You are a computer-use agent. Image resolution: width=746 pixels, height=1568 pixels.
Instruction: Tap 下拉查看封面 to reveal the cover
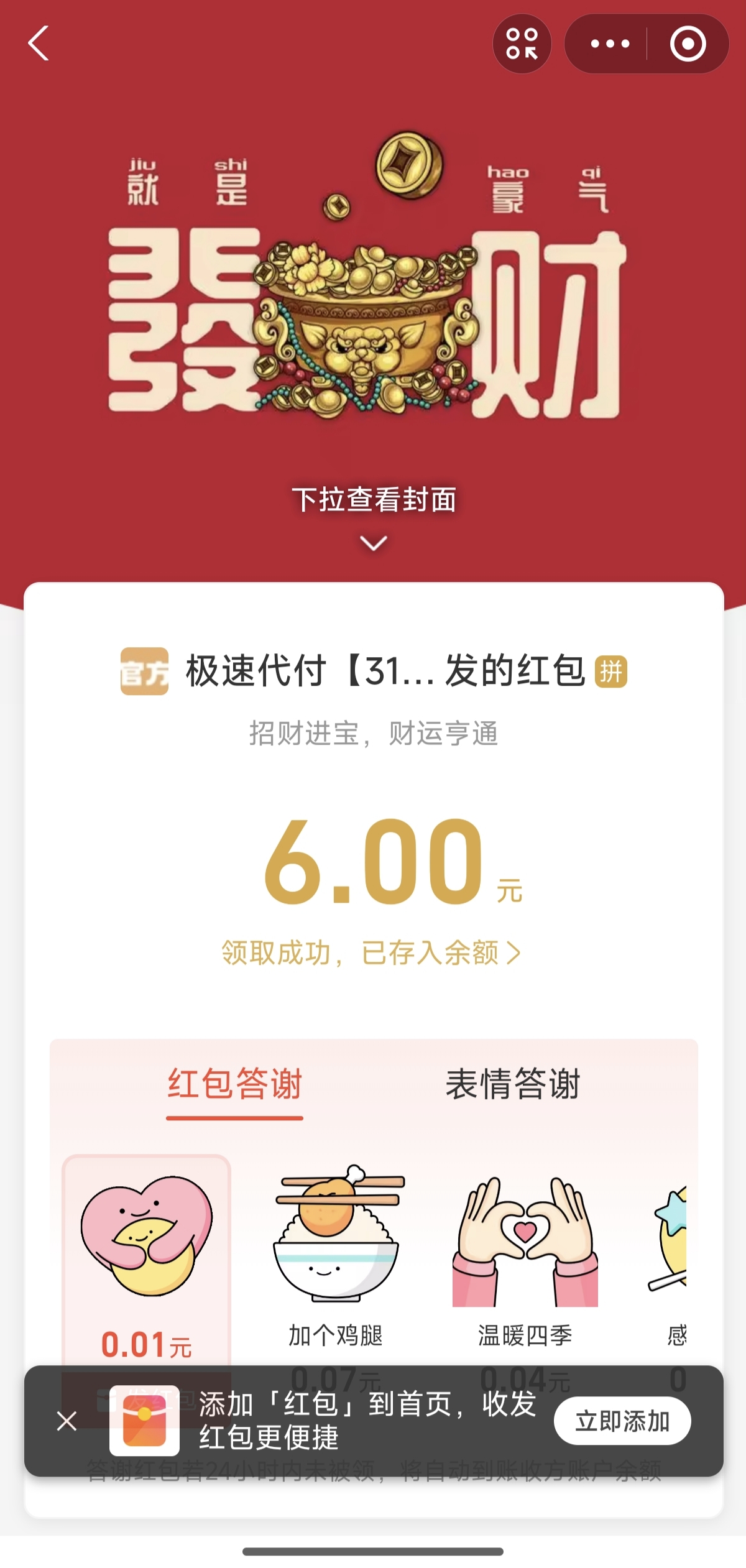tap(372, 497)
